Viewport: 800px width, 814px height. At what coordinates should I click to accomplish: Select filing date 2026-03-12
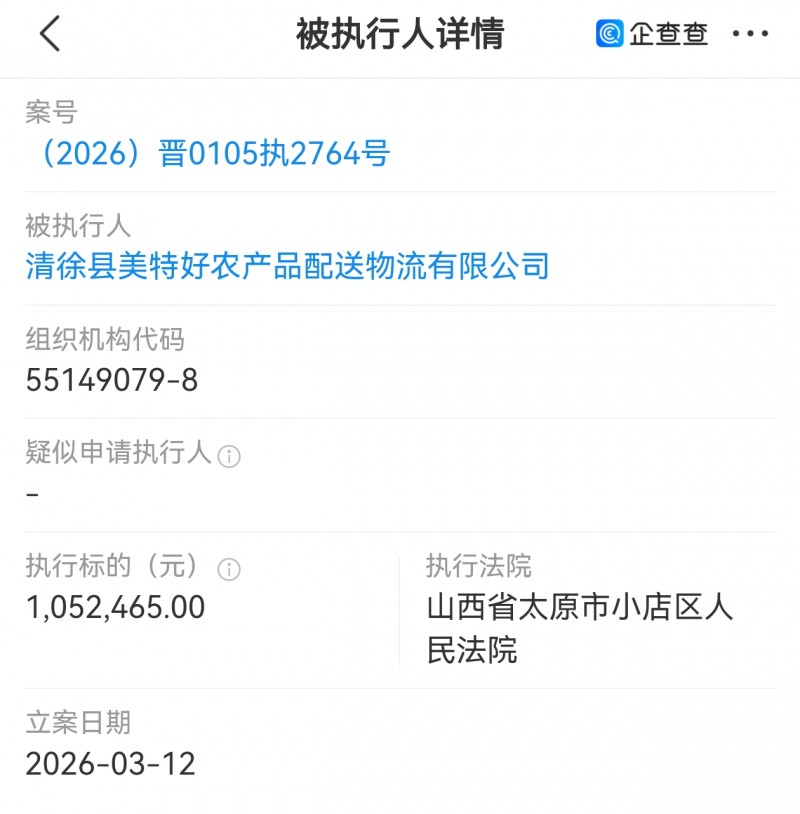point(110,764)
